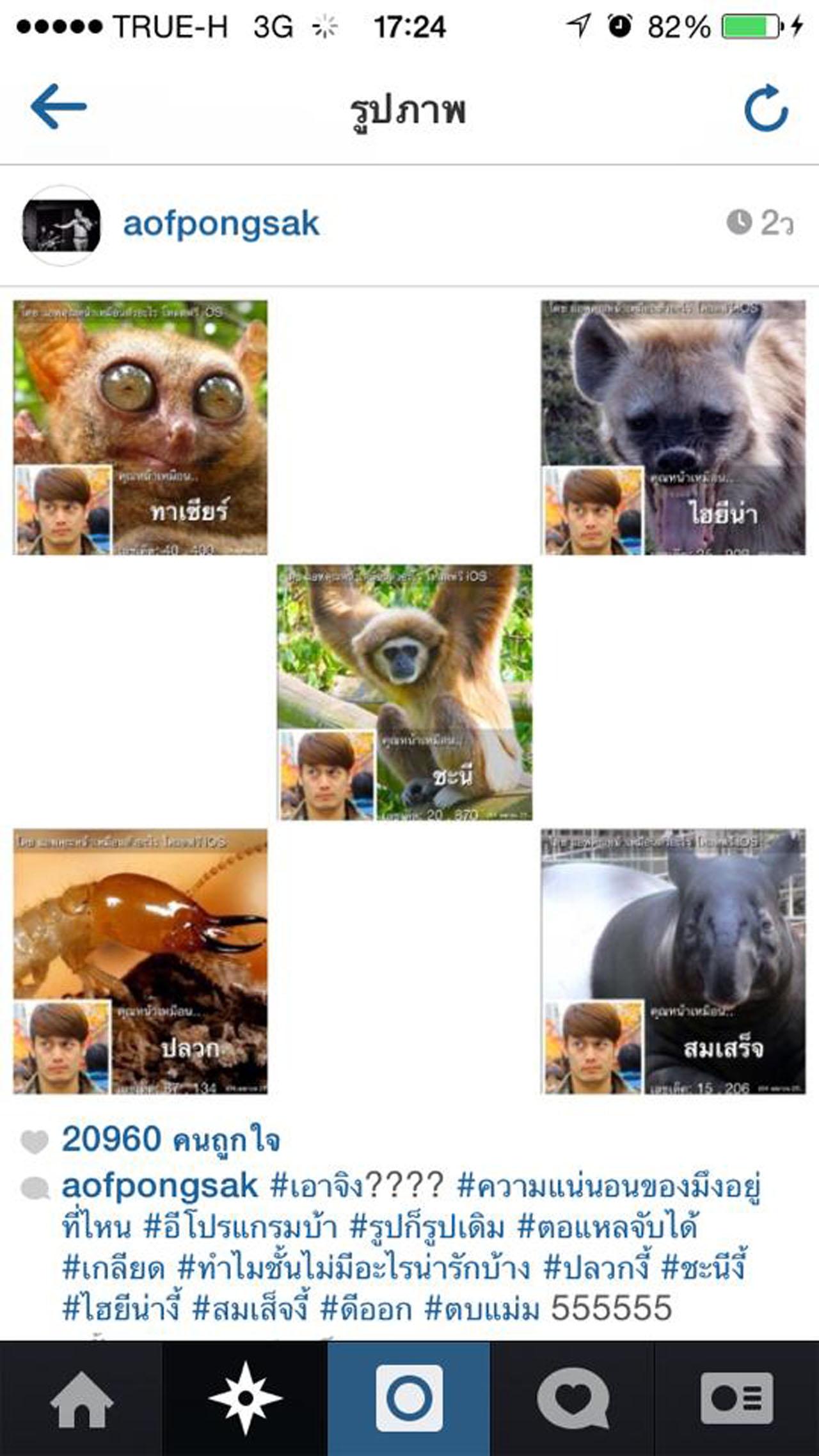Image resolution: width=819 pixels, height=1456 pixels.
Task: Switch to the profile card tab
Action: pyautogui.click(x=737, y=1400)
